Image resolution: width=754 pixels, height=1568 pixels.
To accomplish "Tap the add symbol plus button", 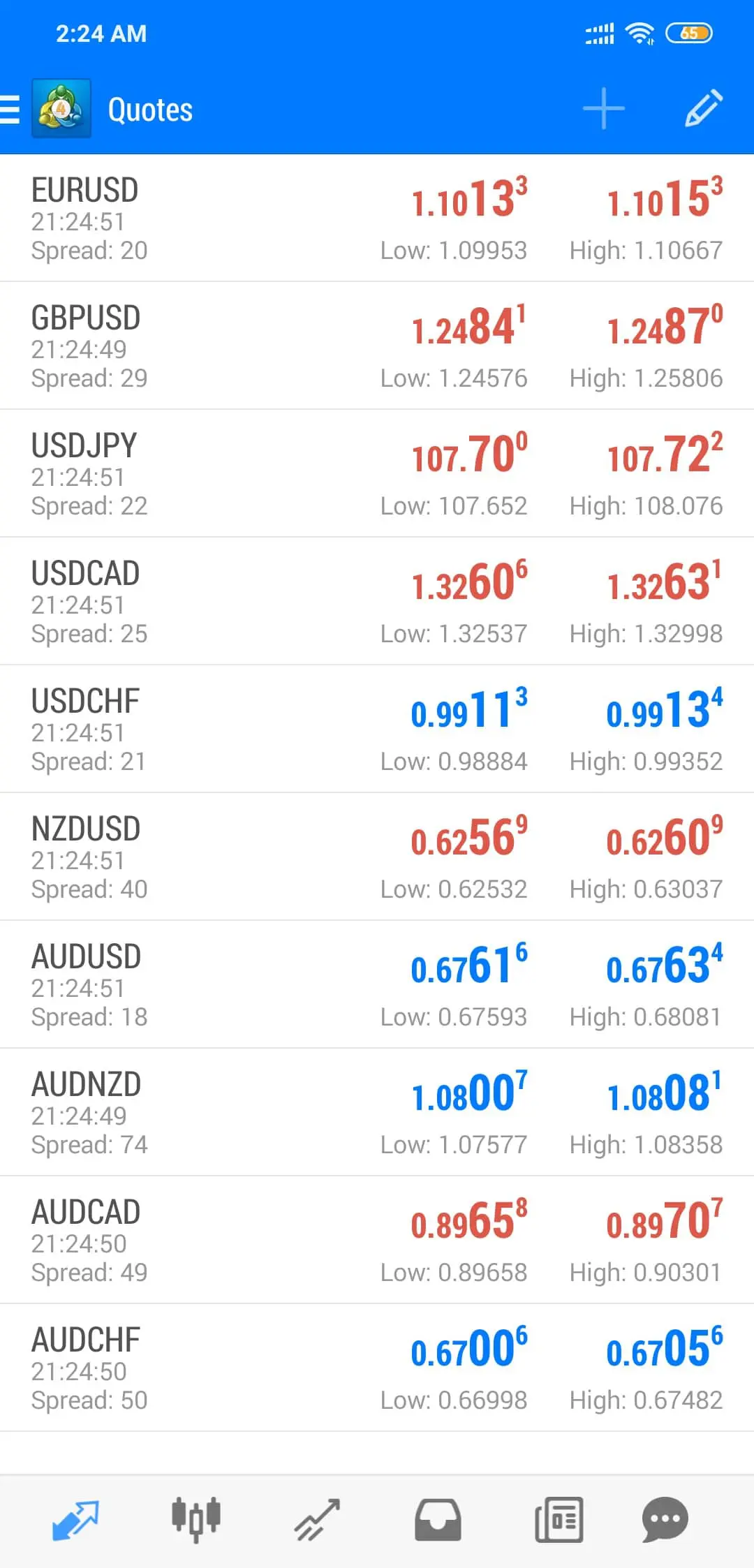I will pyautogui.click(x=603, y=108).
